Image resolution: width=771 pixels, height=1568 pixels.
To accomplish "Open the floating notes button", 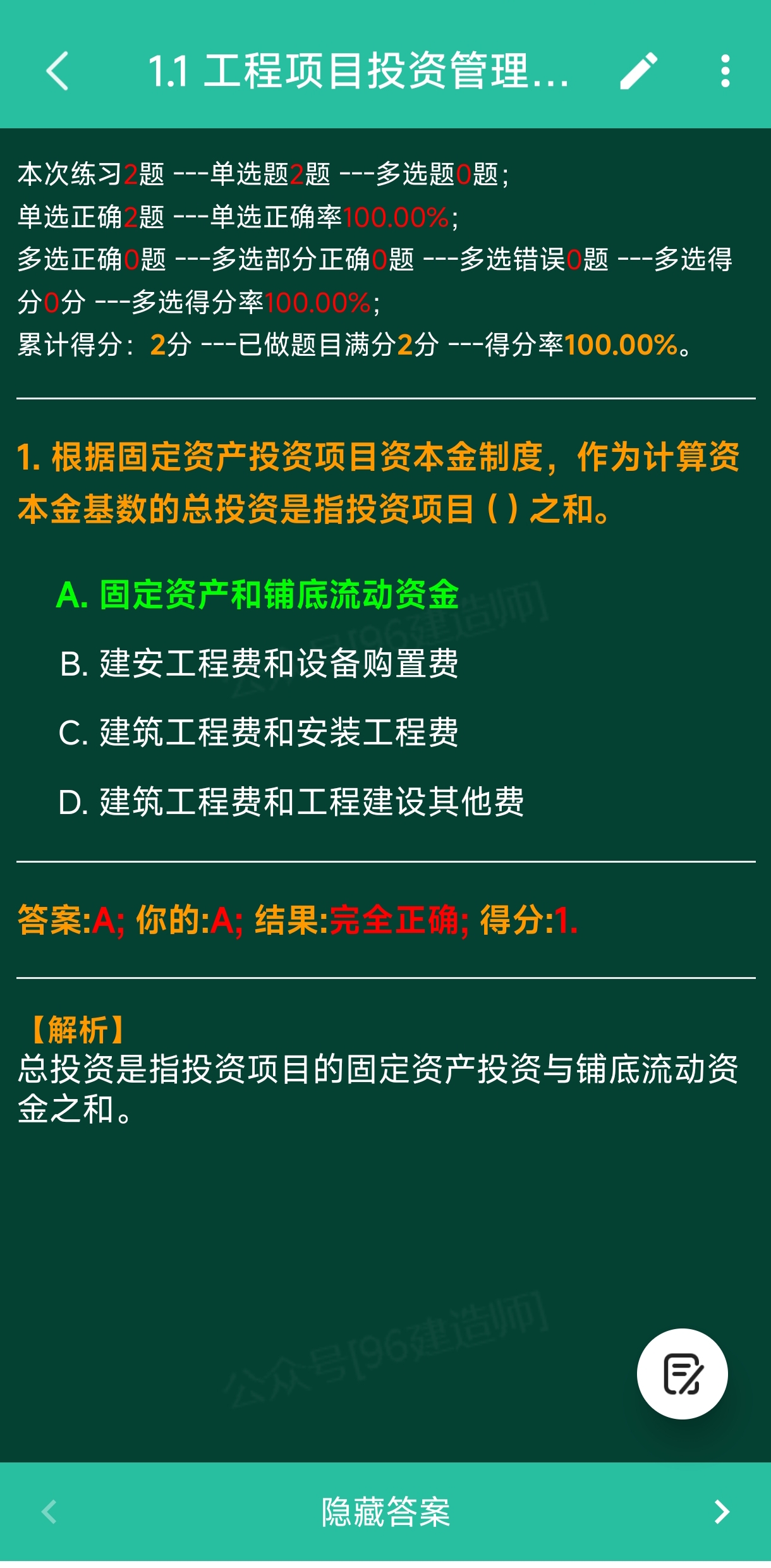I will pyautogui.click(x=682, y=1373).
